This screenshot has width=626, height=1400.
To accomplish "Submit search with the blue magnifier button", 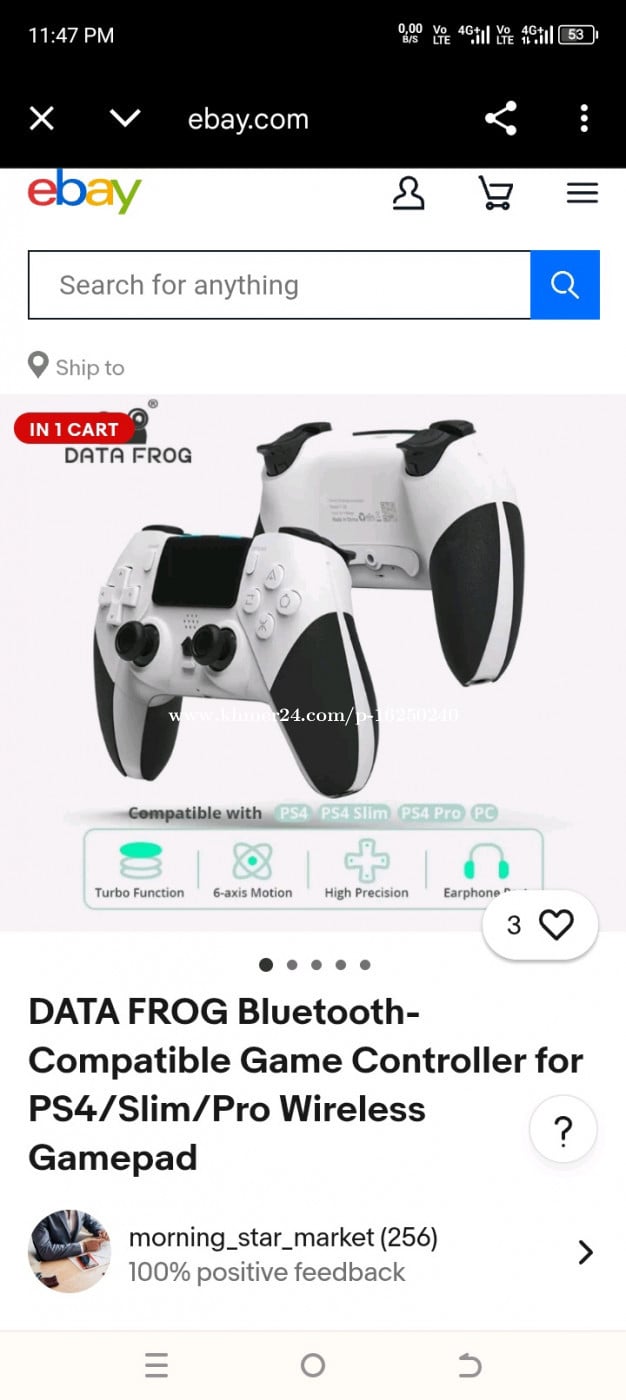I will point(565,285).
